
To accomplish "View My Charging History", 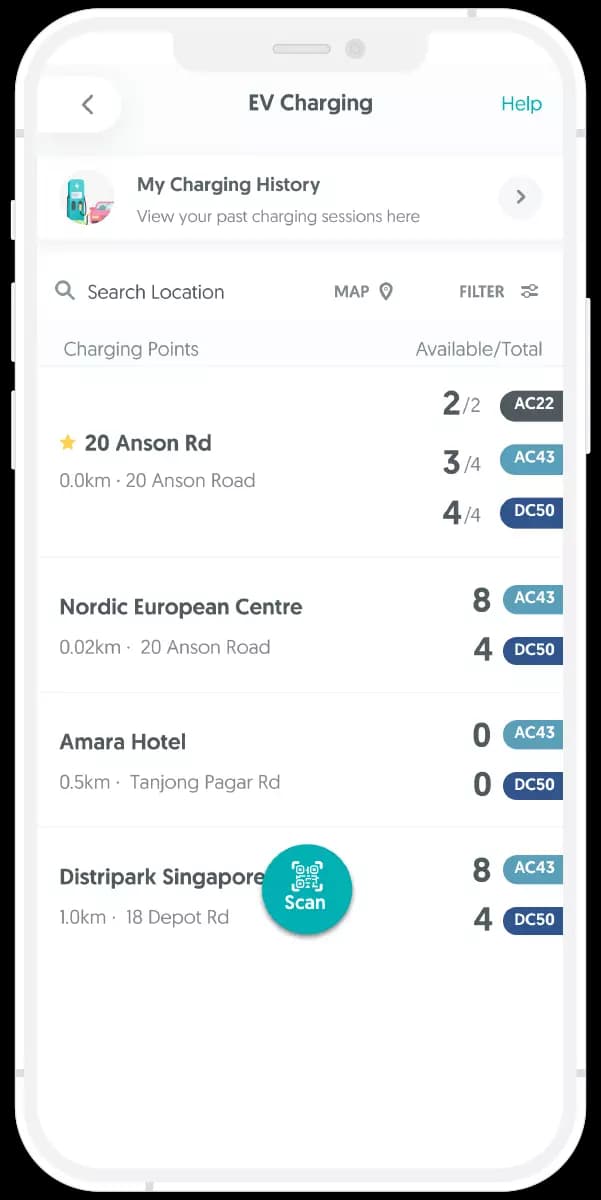I will (x=300, y=198).
